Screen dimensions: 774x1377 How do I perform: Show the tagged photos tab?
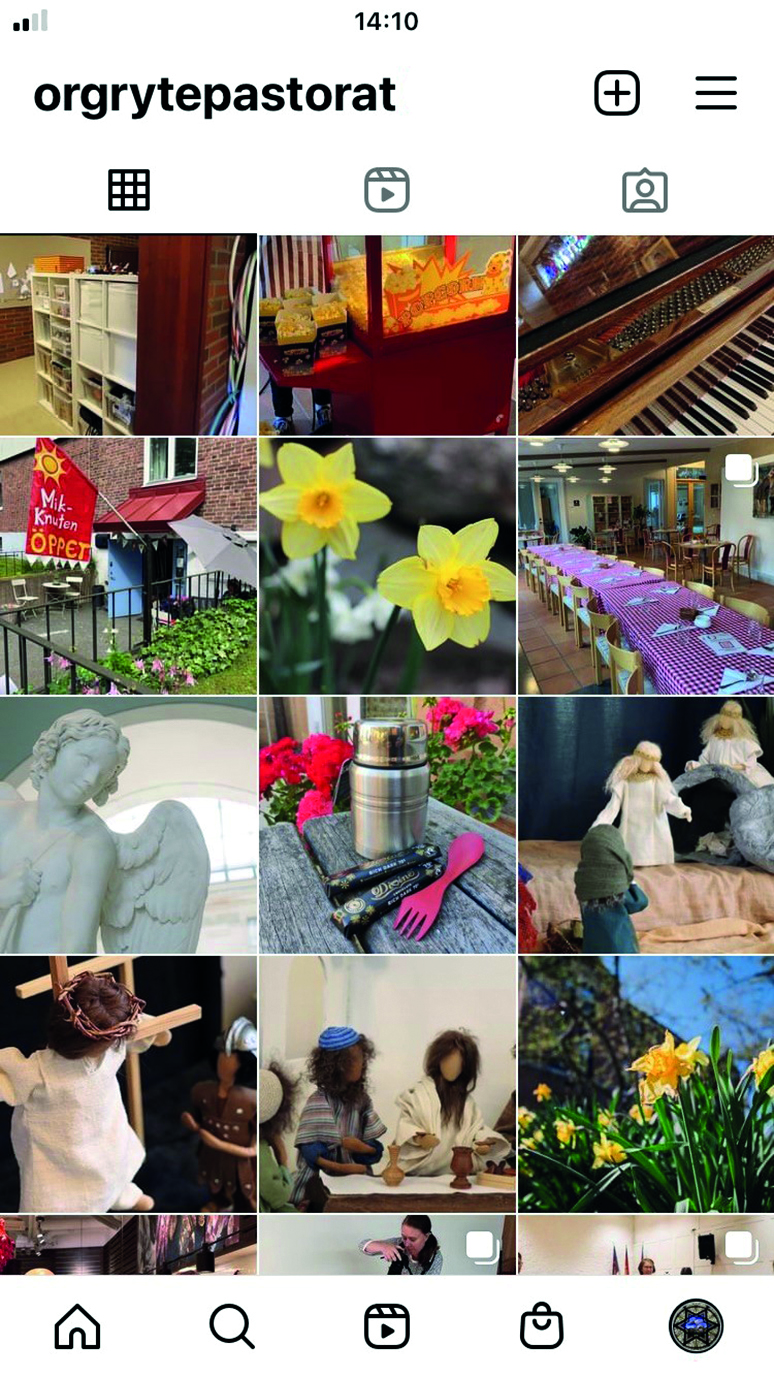[645, 190]
